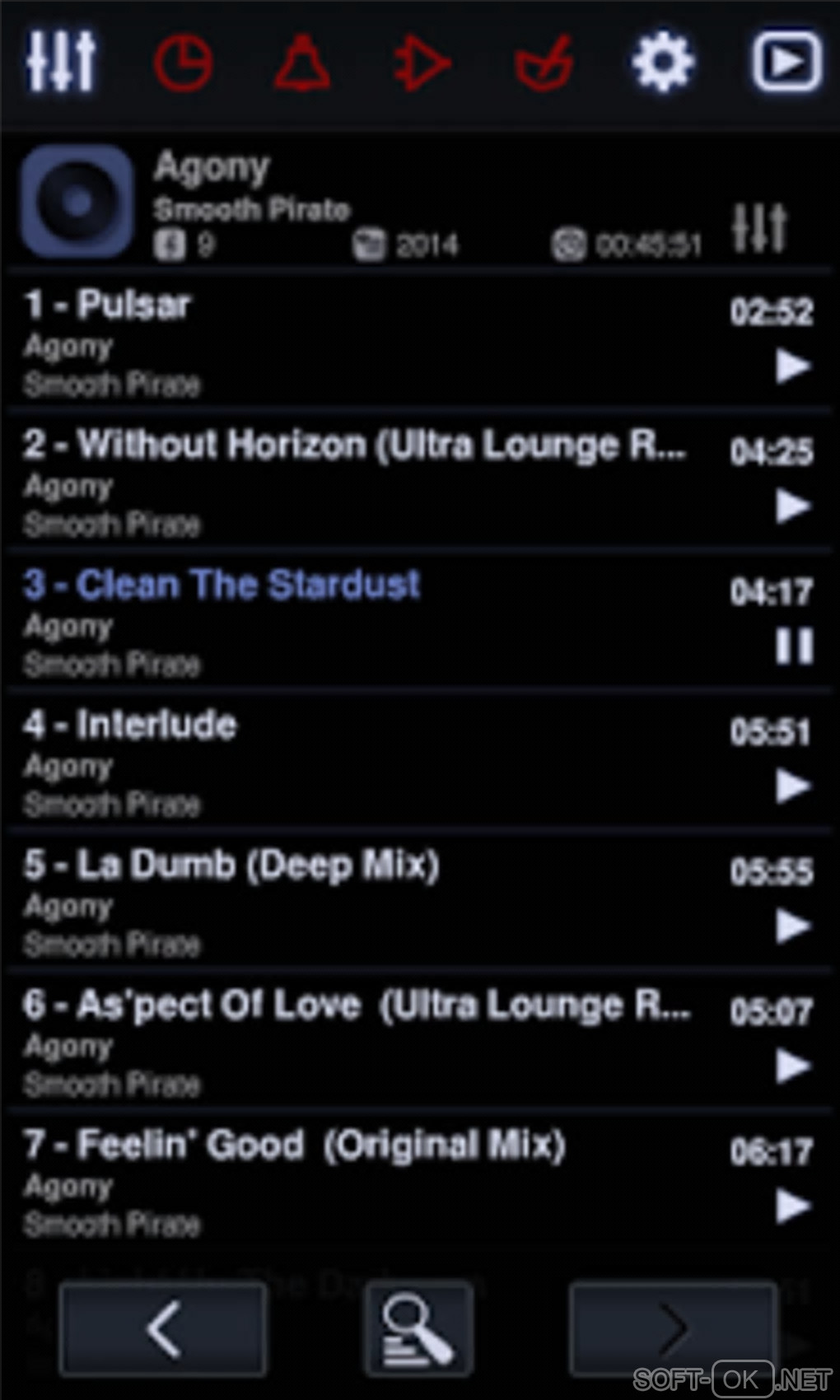Open the album equalizer sliders icon

coord(759,228)
